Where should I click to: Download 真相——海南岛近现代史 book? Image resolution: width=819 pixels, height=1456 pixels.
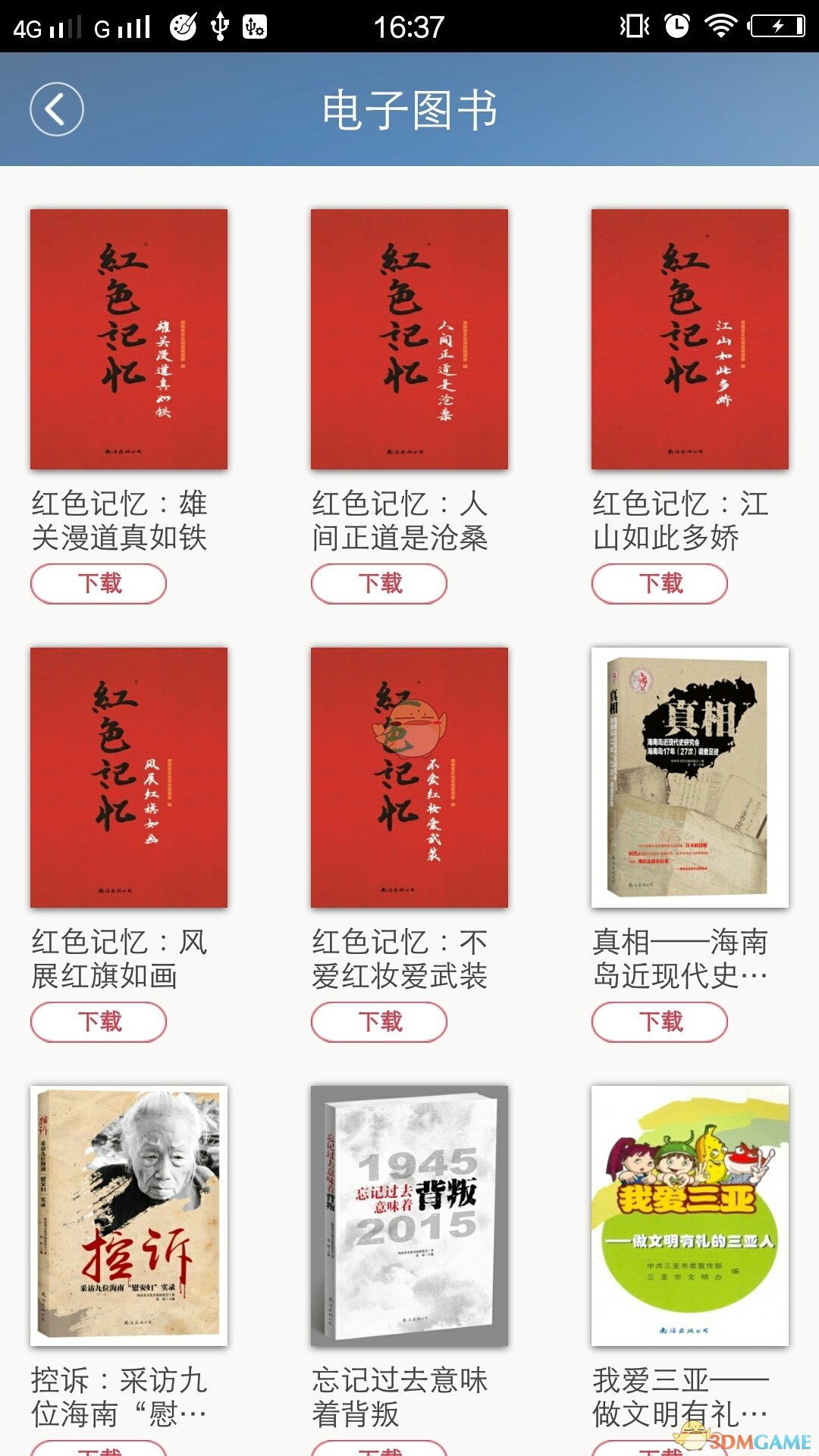coord(660,1021)
